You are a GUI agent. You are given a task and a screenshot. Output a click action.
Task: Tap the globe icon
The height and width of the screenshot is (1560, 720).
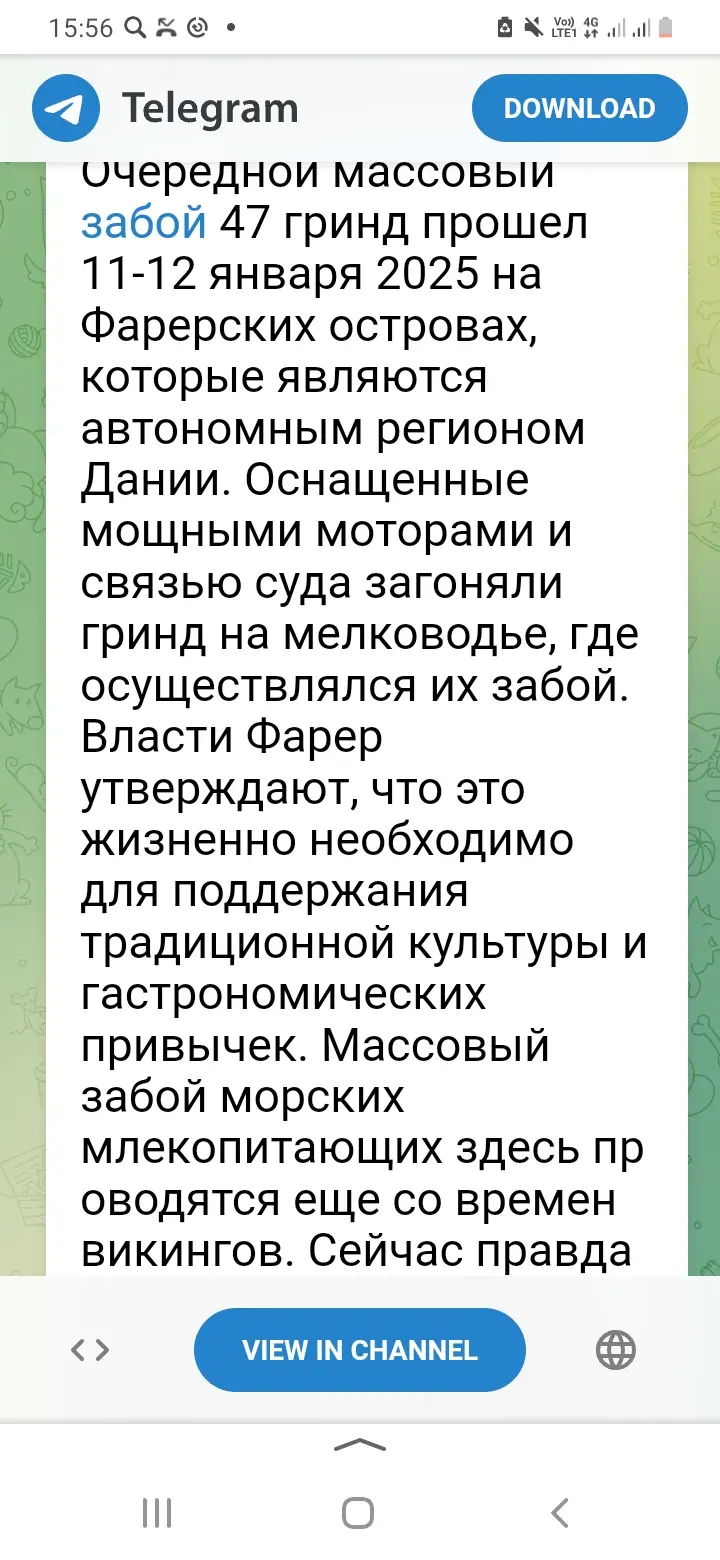615,1350
